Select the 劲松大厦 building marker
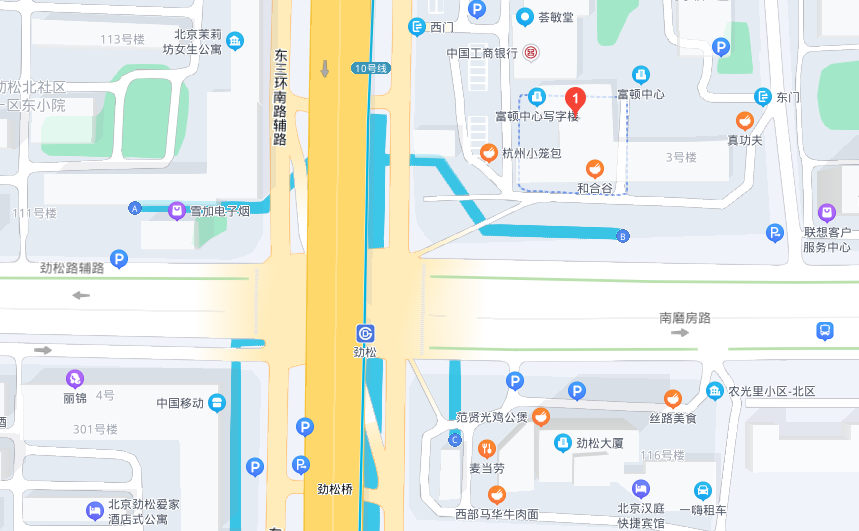Viewport: 859px width, 531px height. (563, 442)
